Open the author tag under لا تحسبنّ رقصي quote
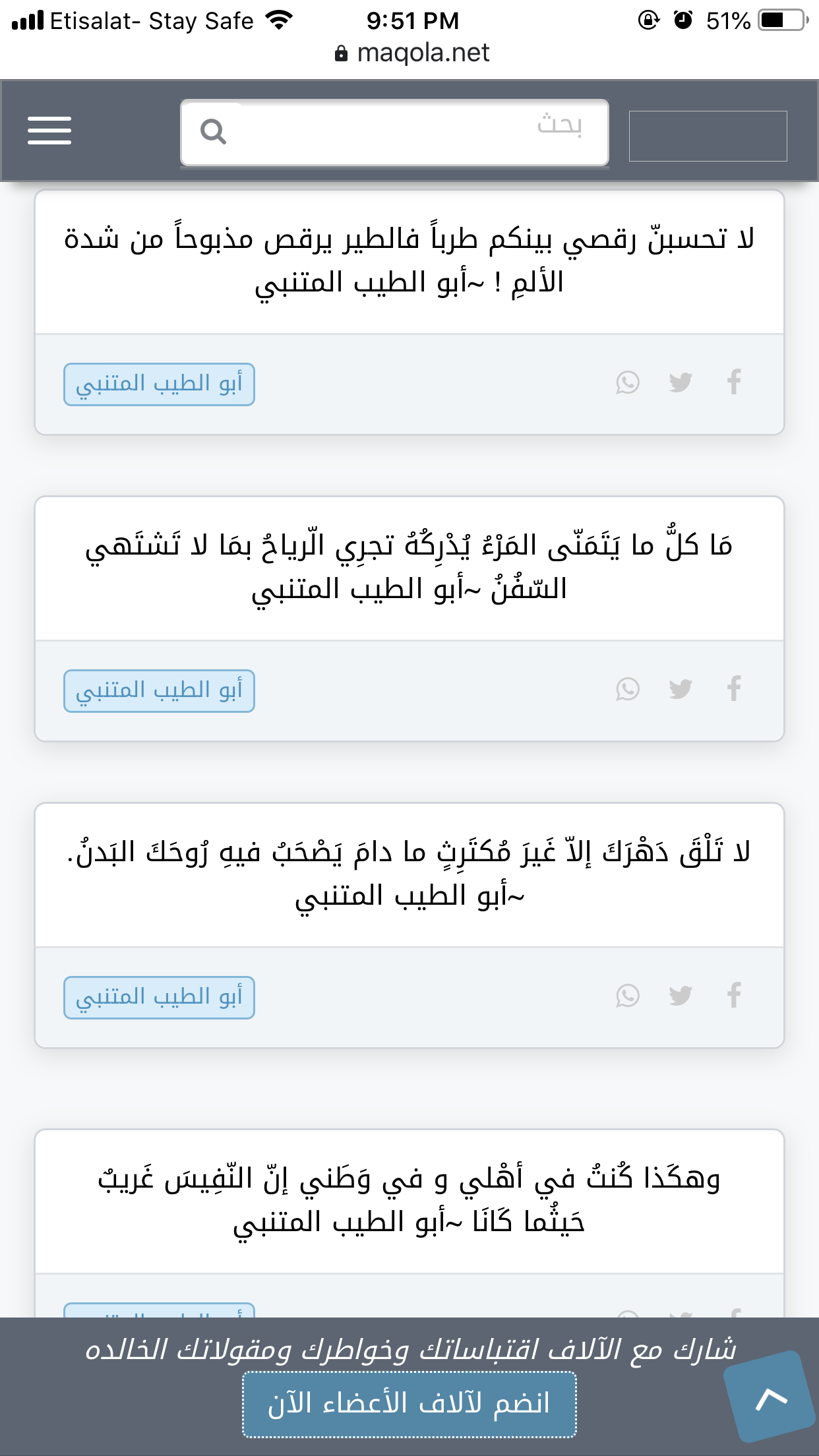 coord(159,384)
